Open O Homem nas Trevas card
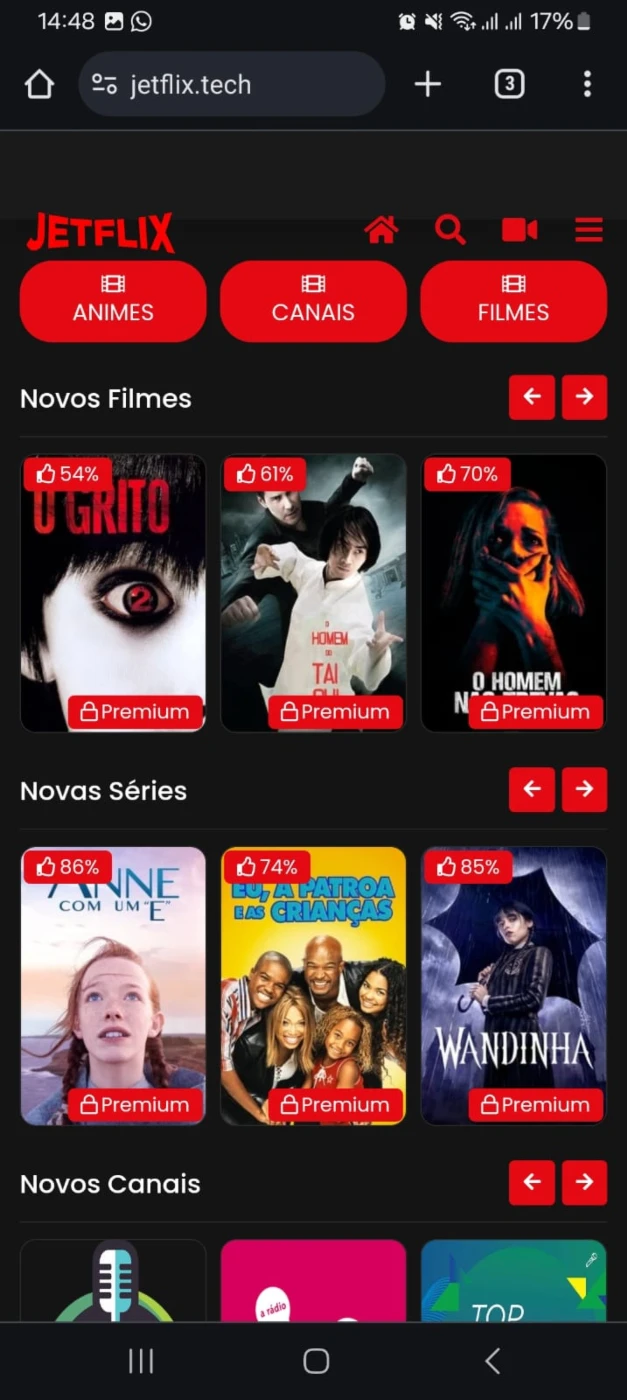The height and width of the screenshot is (1400, 627). (x=513, y=593)
